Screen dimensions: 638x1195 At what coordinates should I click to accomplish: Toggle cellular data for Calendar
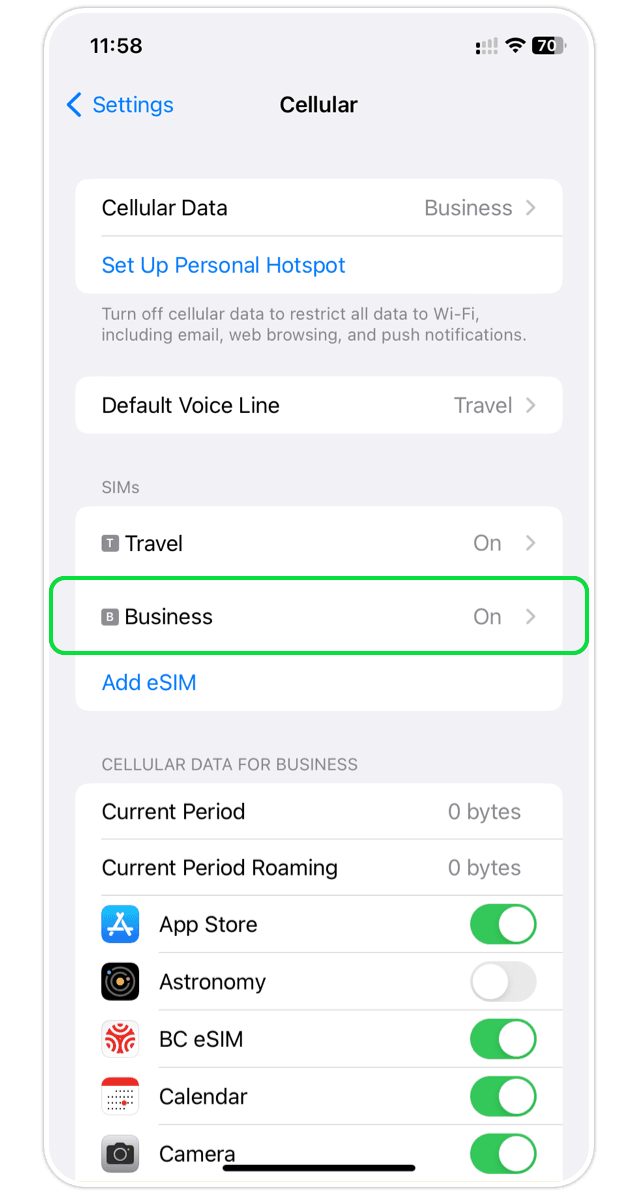(503, 1096)
